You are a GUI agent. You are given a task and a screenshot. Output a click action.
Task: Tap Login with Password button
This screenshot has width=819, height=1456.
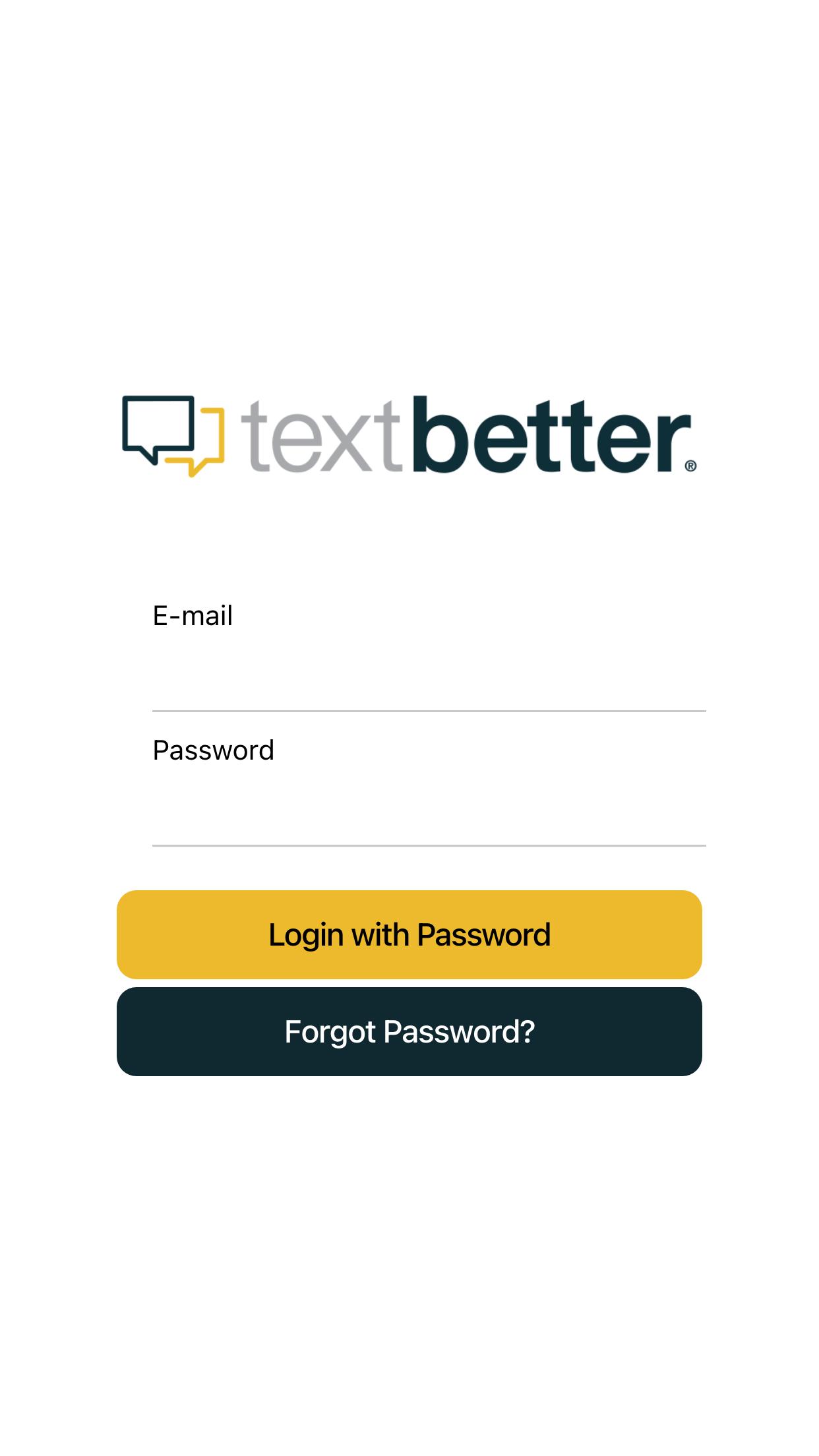point(409,934)
